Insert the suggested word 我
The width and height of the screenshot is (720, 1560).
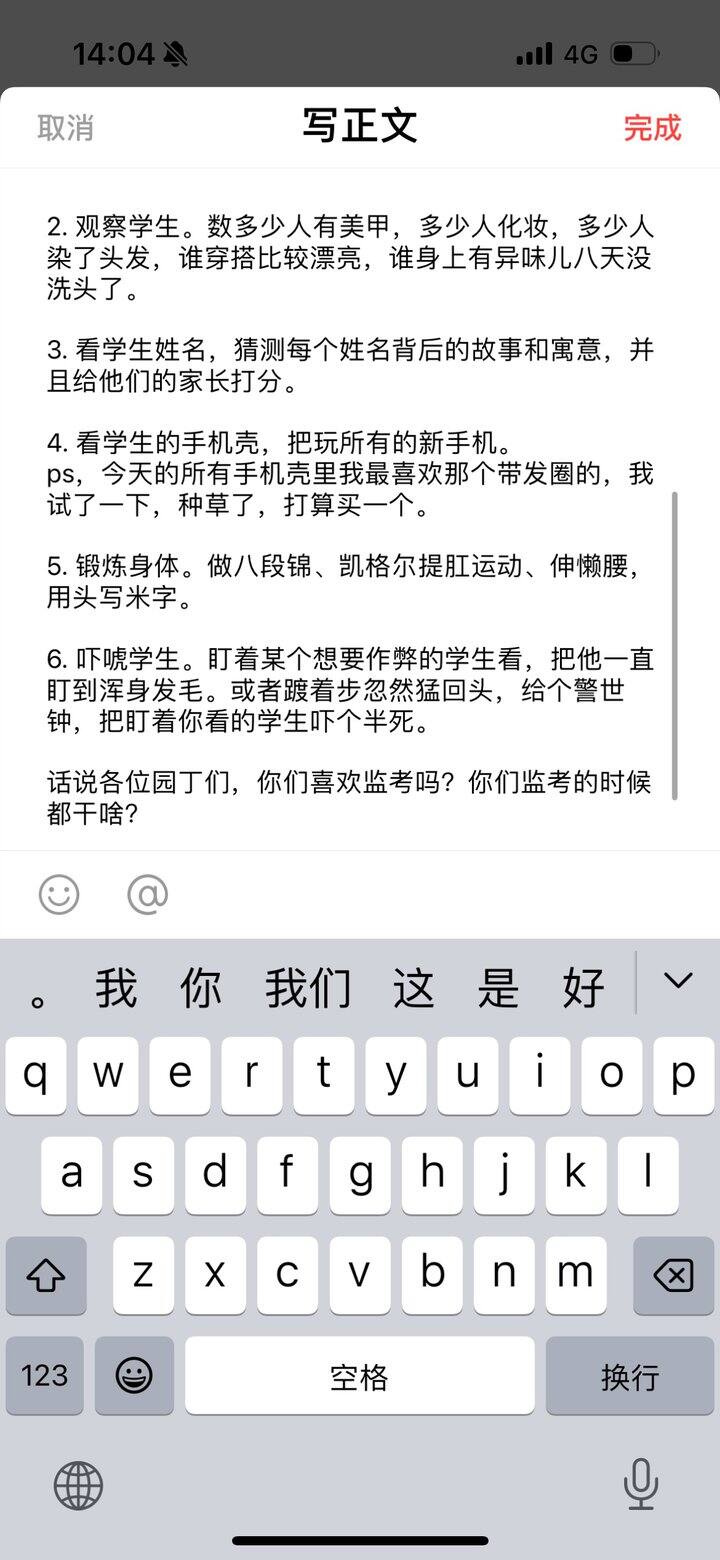click(116, 987)
